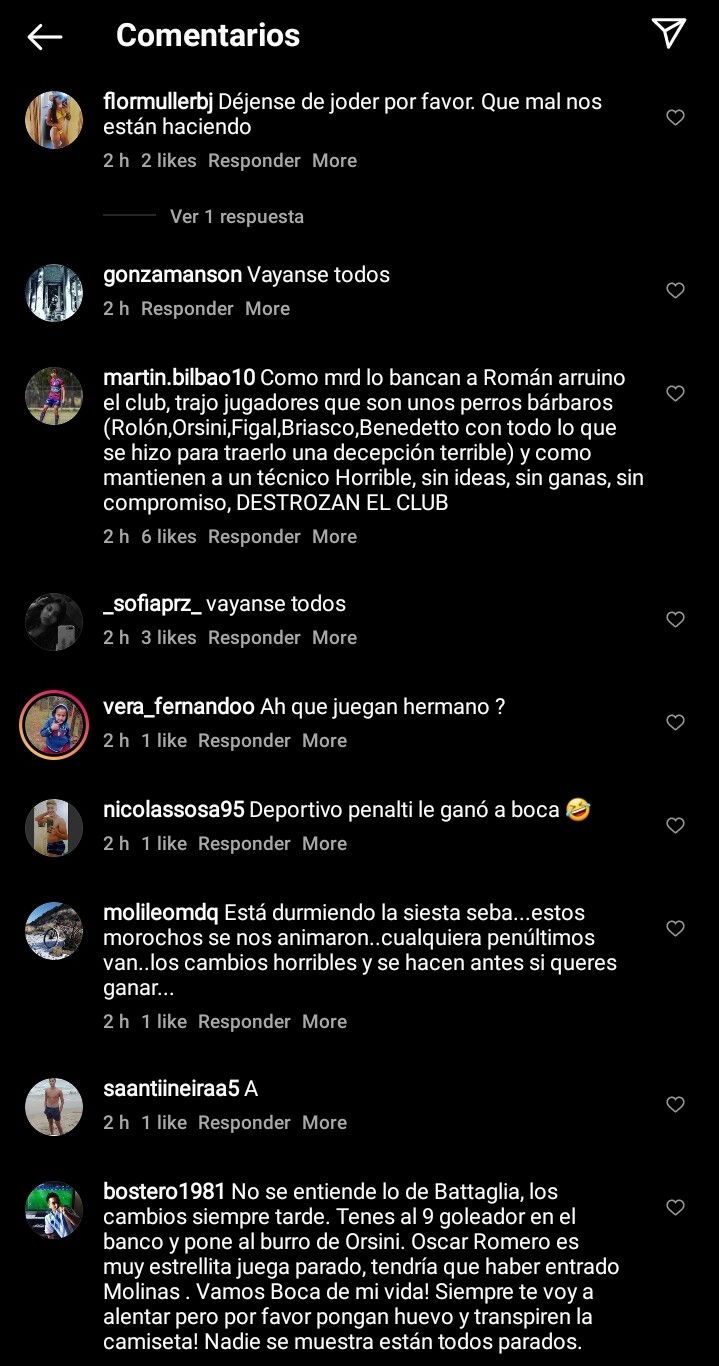
Task: Like martin.bilbao10's comment
Action: click(x=675, y=393)
